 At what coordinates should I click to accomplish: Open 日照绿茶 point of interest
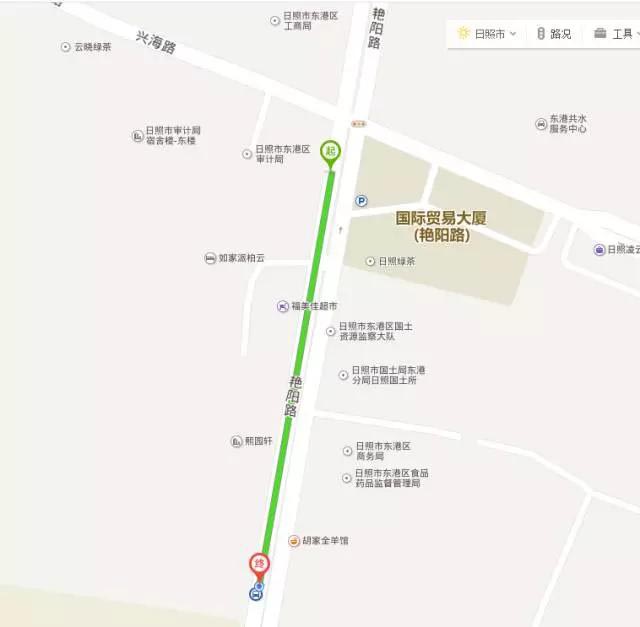pyautogui.click(x=370, y=261)
